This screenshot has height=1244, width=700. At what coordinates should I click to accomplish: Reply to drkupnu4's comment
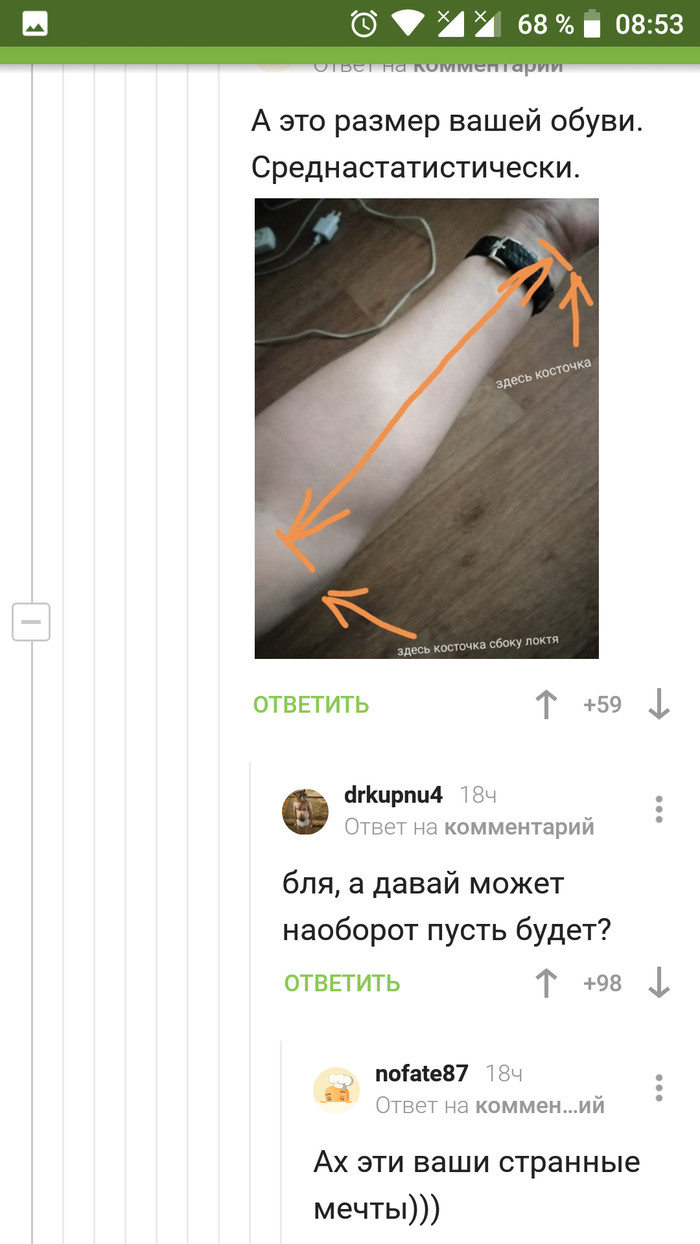click(x=342, y=983)
